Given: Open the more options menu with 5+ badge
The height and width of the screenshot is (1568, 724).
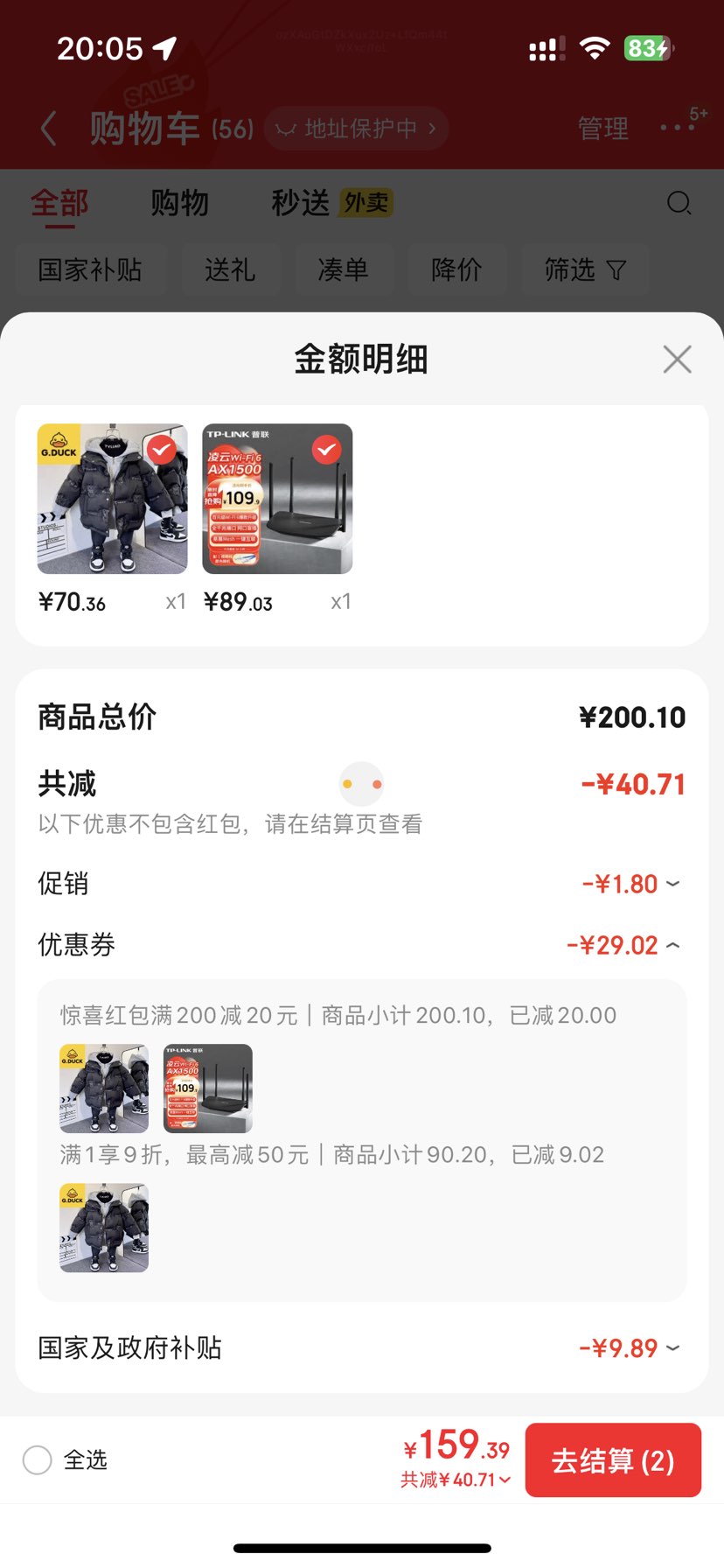Looking at the screenshot, I should (x=676, y=128).
